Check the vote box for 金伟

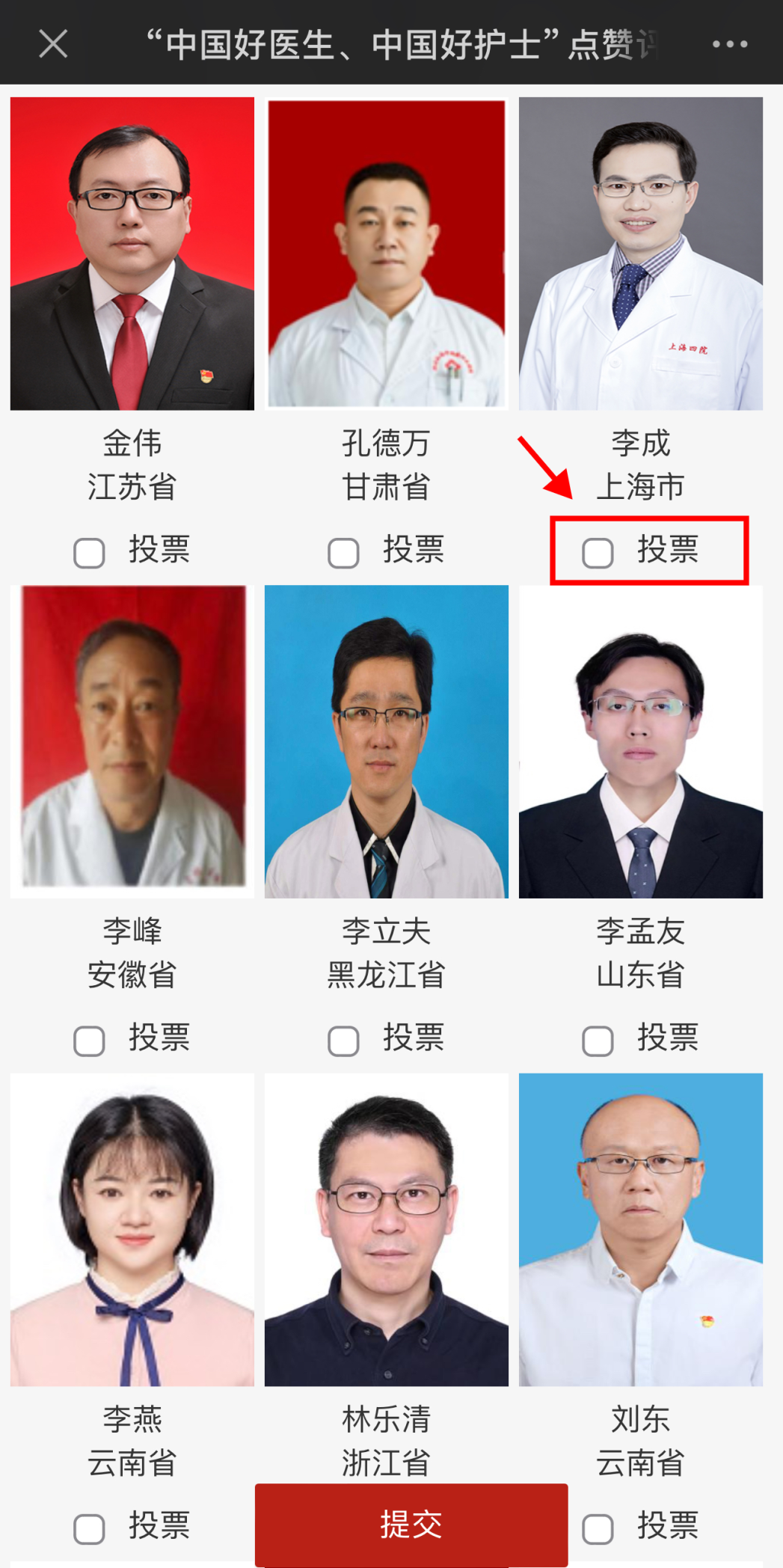pyautogui.click(x=89, y=554)
